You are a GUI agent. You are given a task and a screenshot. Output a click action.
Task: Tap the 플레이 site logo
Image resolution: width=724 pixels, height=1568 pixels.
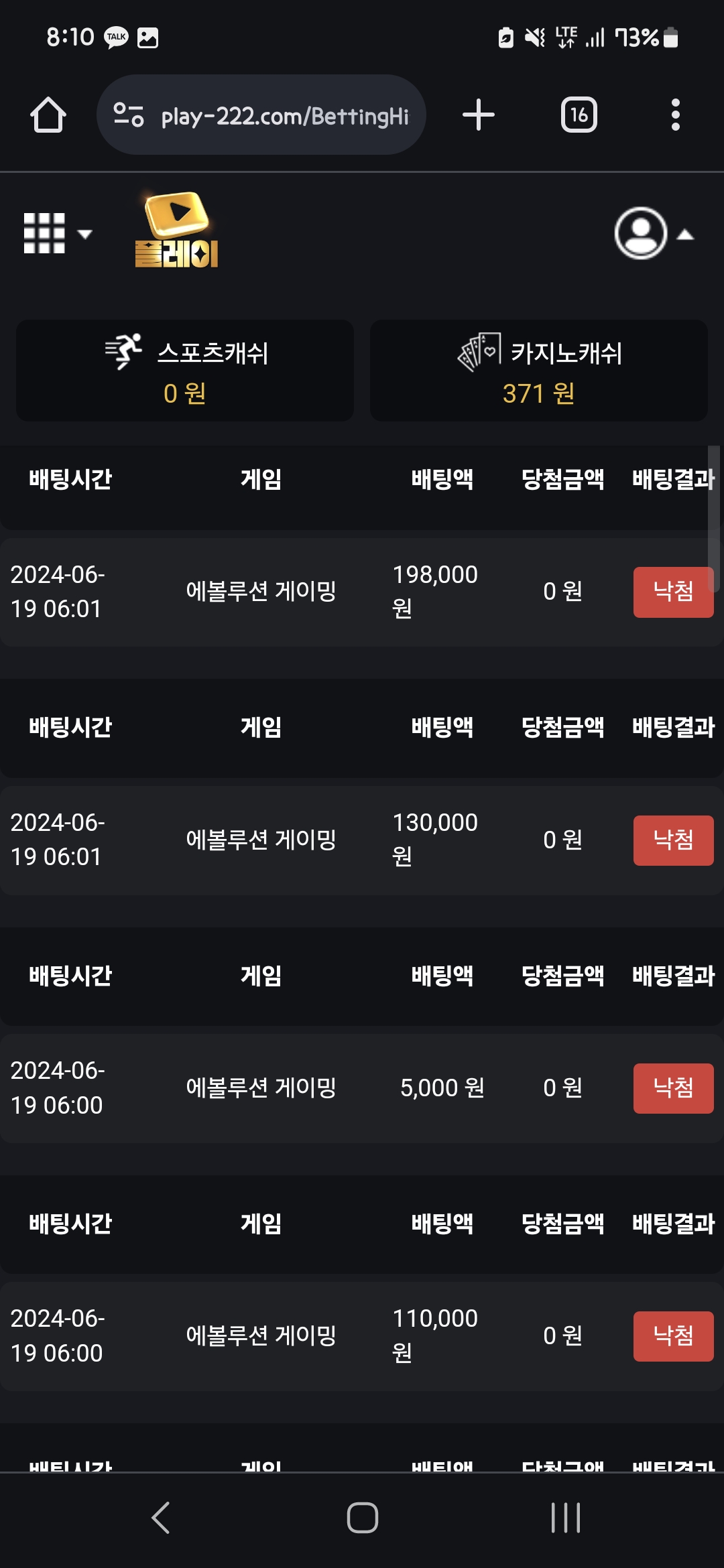pos(177,230)
